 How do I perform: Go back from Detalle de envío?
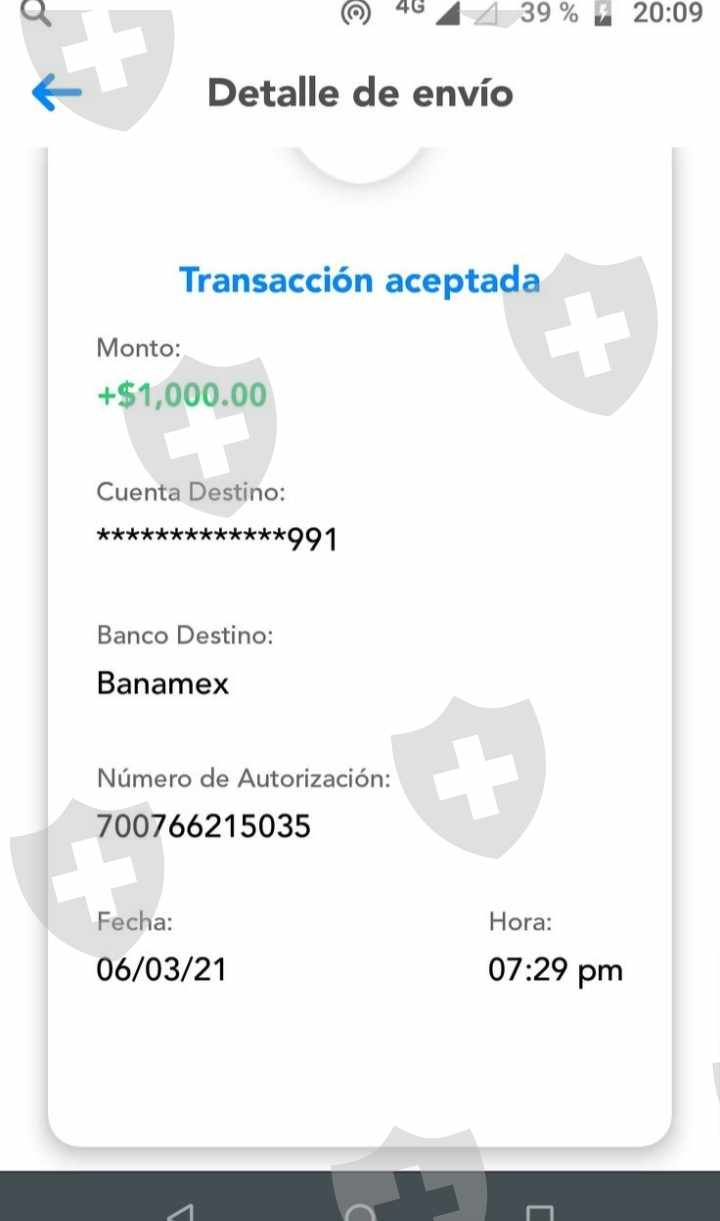(56, 93)
